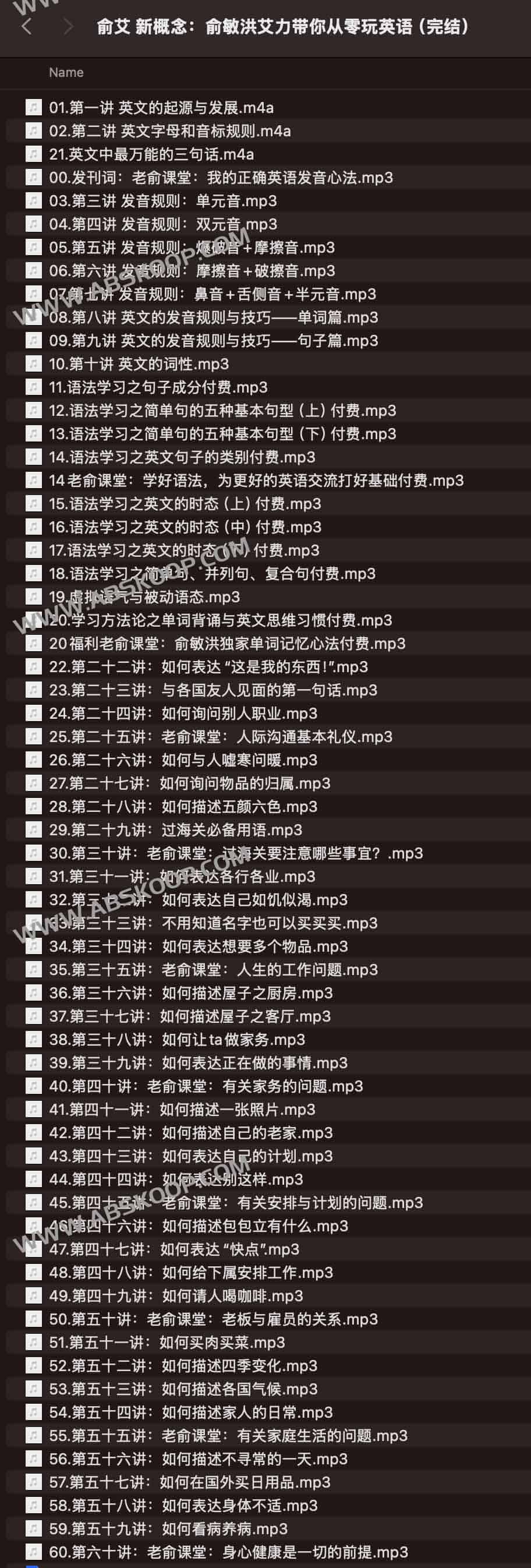Sort files by the Name column
Viewport: 531px width, 1568px height.
(x=66, y=72)
